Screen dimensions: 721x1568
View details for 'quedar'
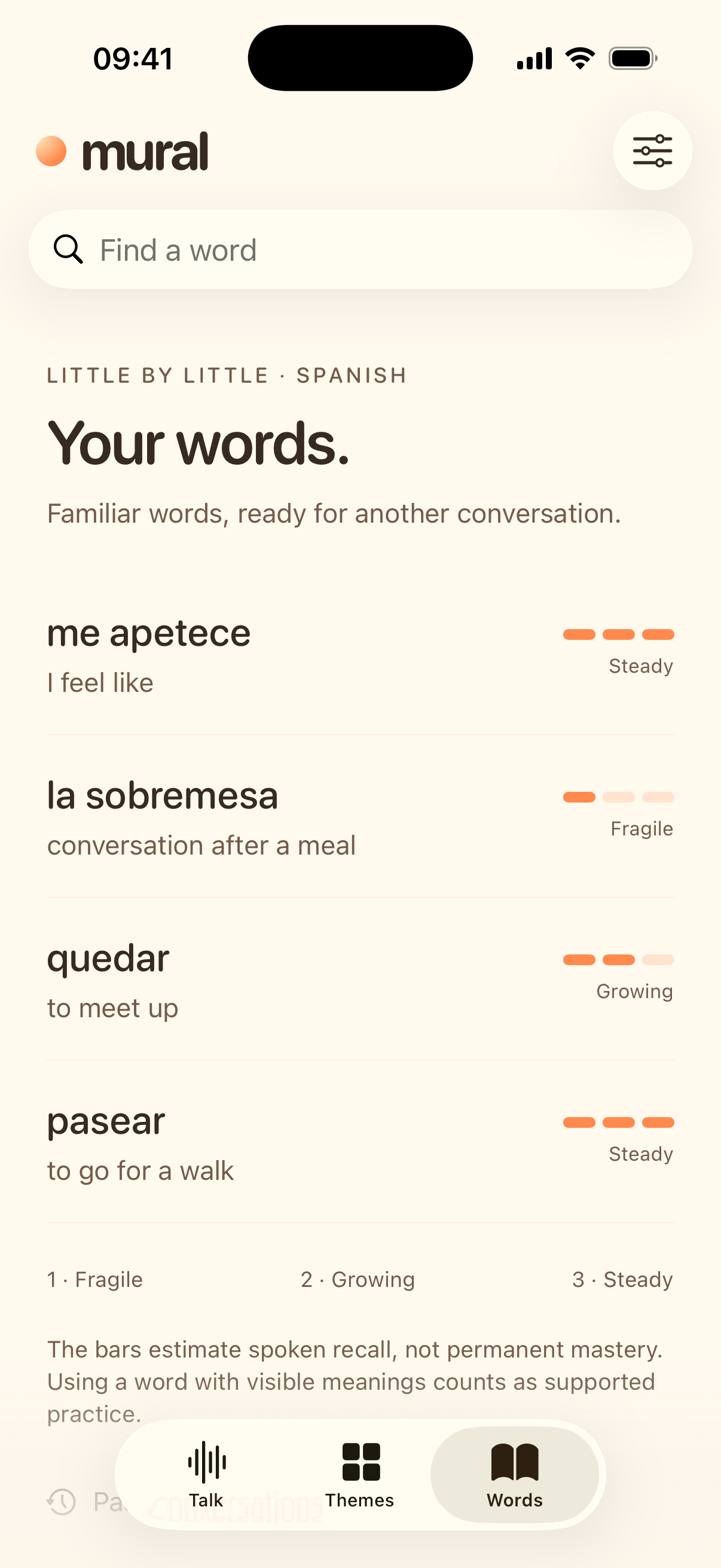pyautogui.click(x=360, y=979)
